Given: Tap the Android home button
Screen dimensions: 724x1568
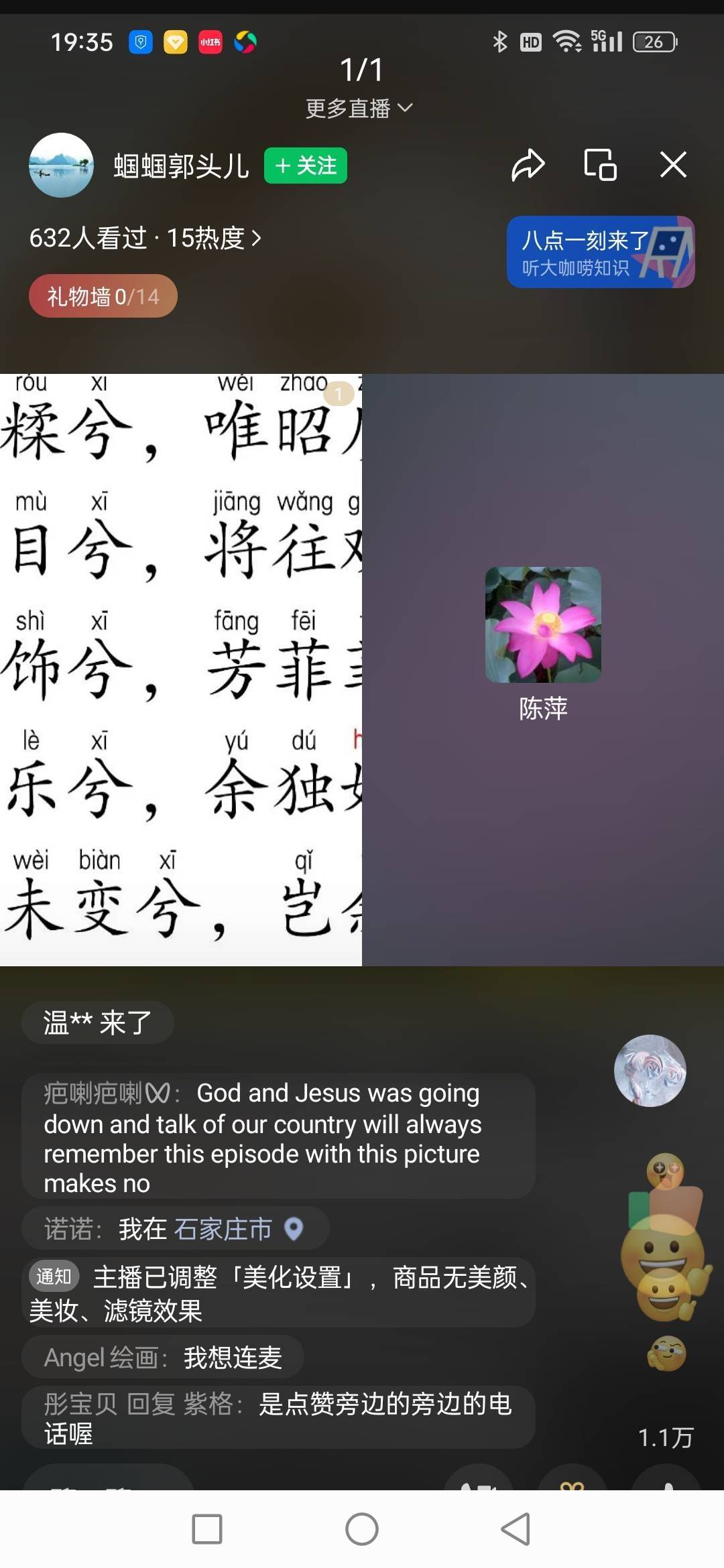Looking at the screenshot, I should (x=362, y=1530).
